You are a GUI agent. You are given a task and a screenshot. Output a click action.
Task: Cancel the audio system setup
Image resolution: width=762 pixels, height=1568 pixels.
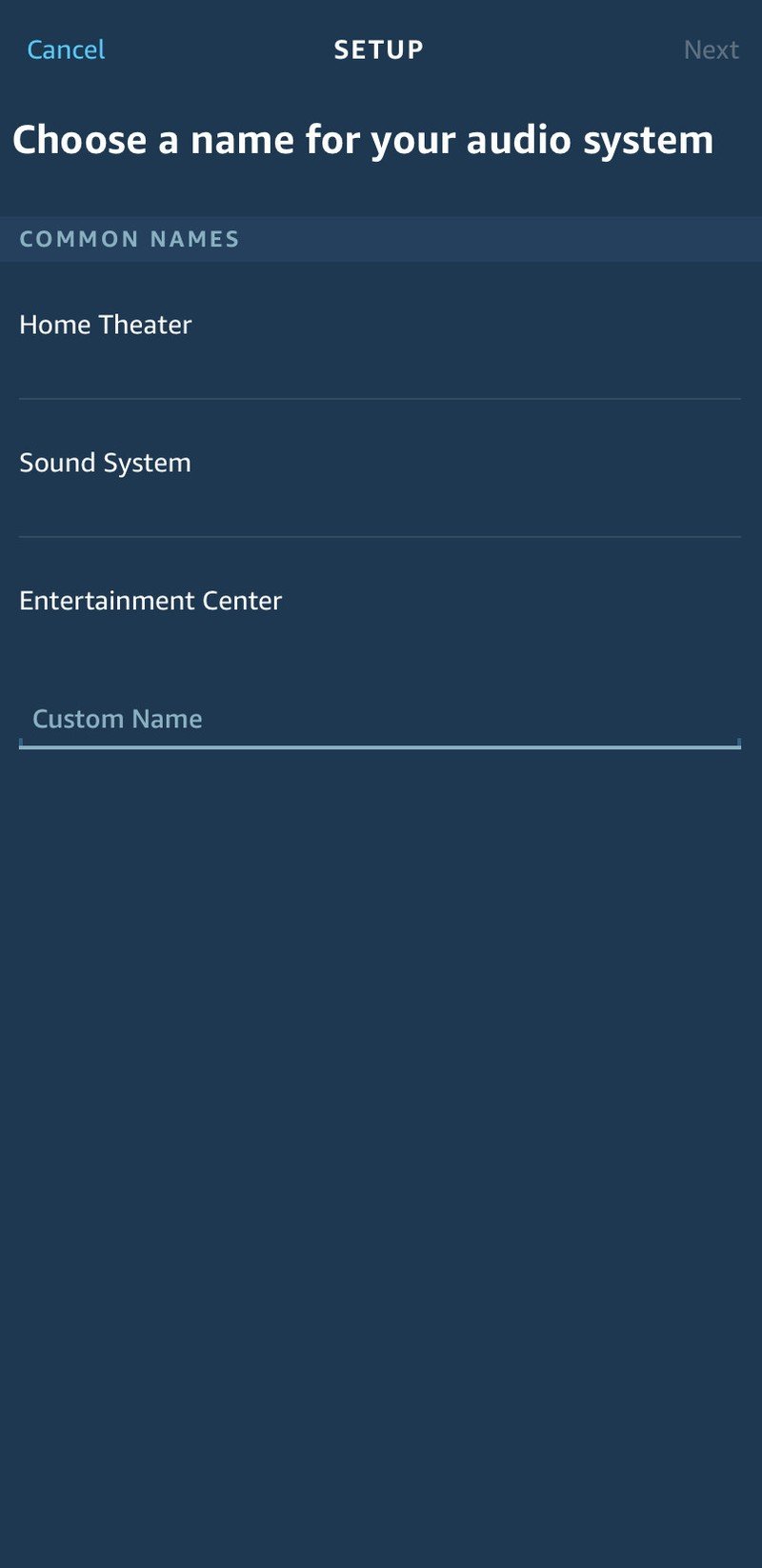point(66,50)
